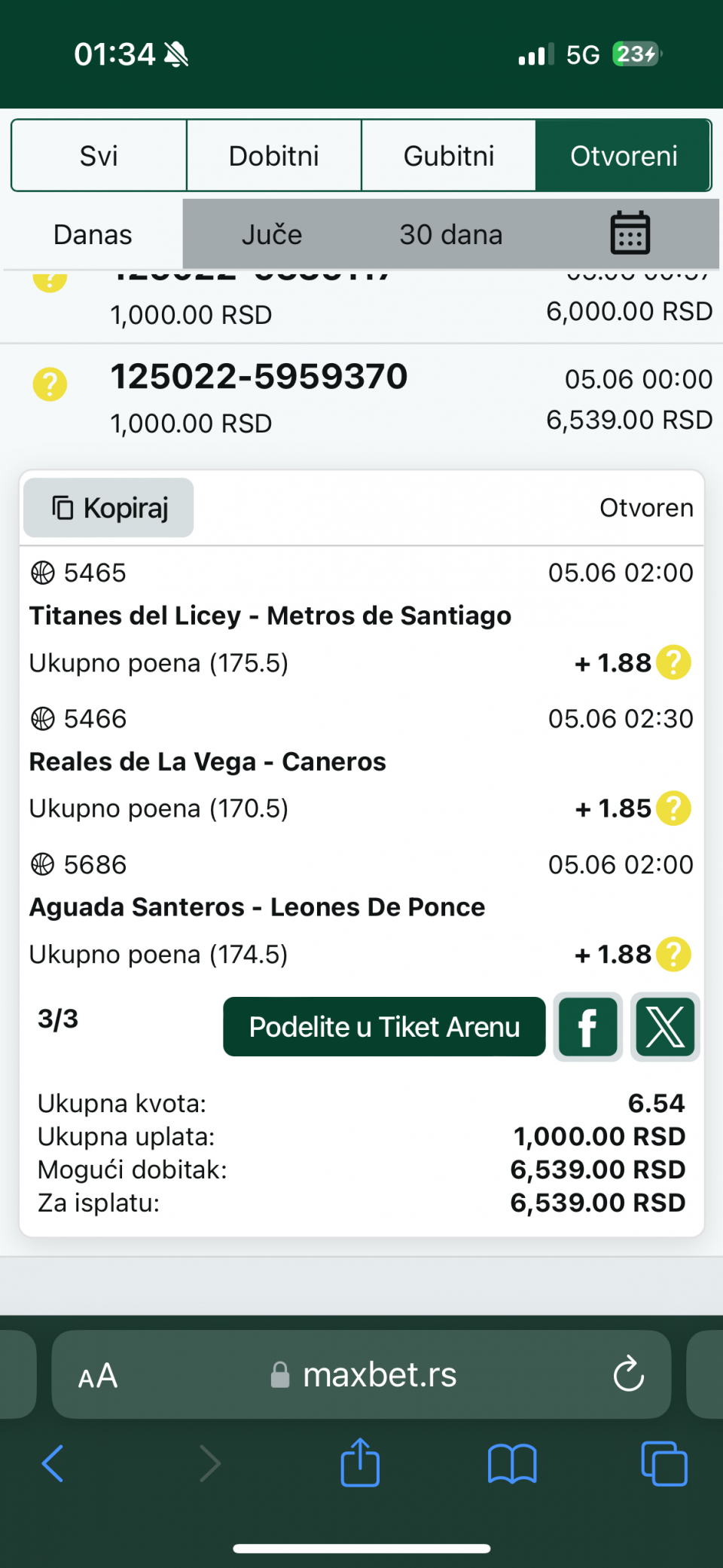The width and height of the screenshot is (723, 1568).
Task: Open Safari bookmarks
Action: point(512,1464)
